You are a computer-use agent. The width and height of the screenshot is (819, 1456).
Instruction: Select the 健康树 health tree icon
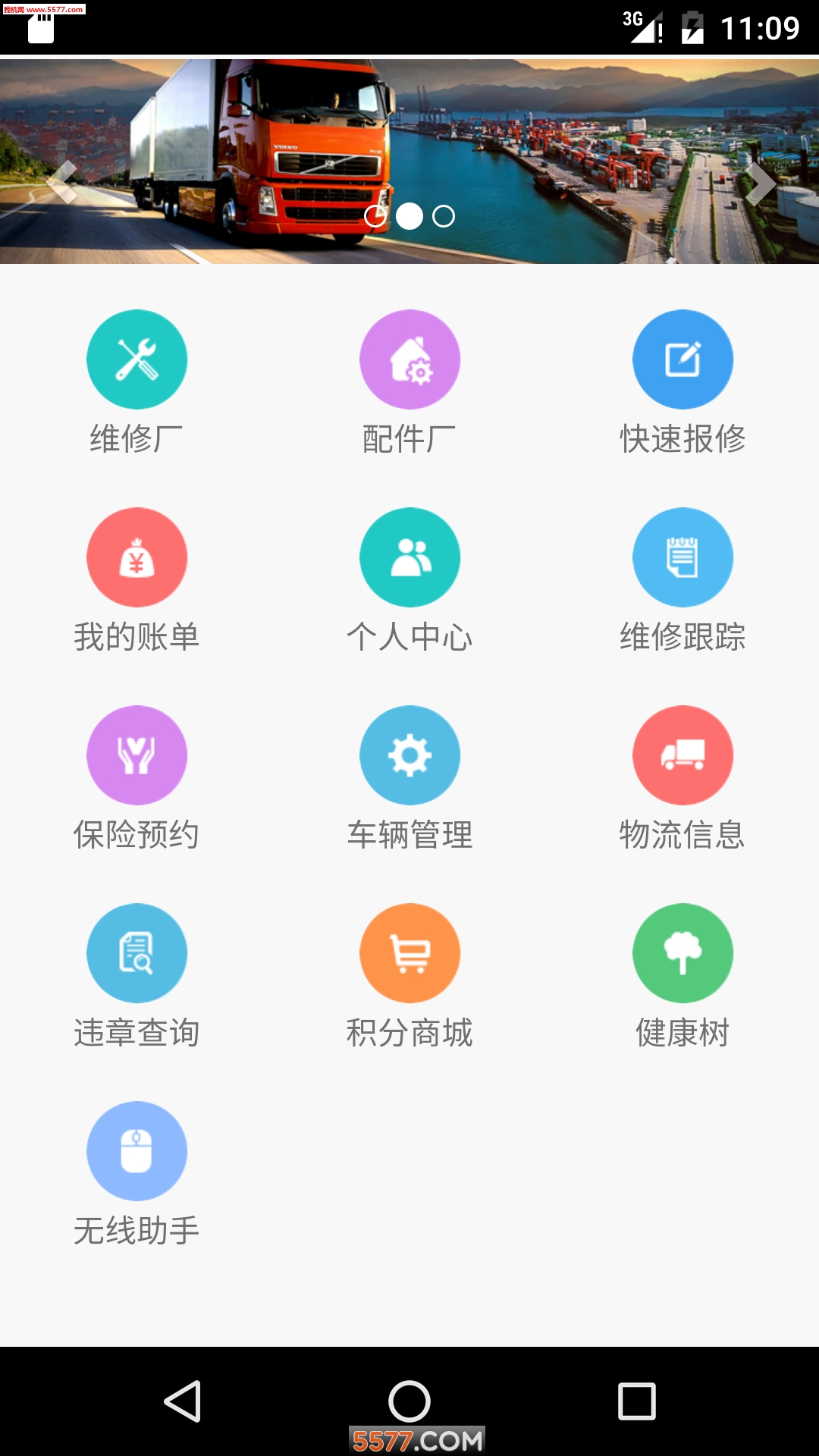point(682,953)
